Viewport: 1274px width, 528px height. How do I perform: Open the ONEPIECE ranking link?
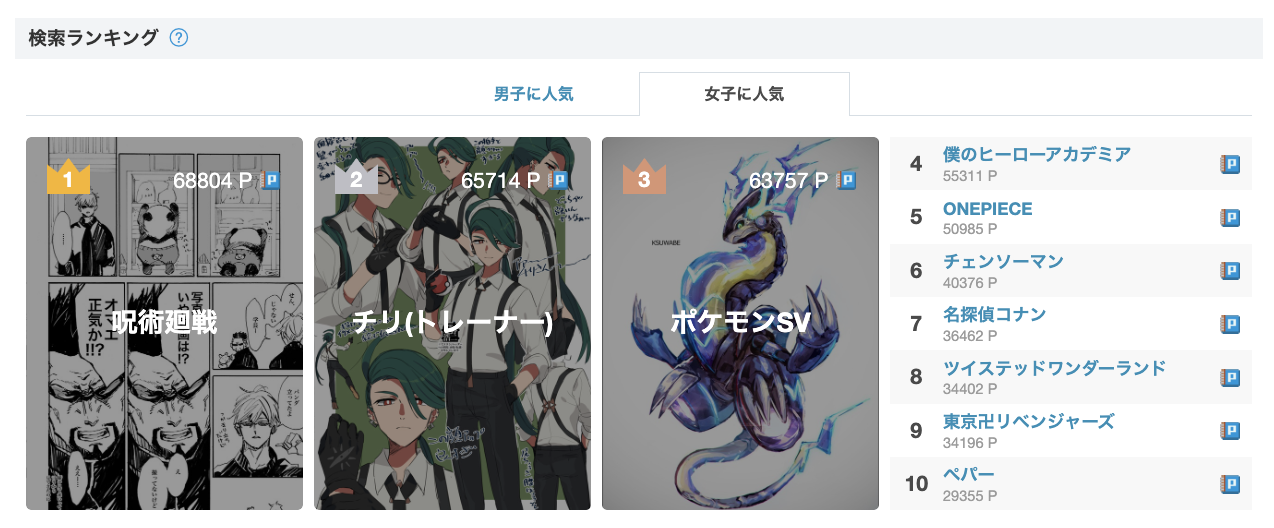pyautogui.click(x=987, y=209)
